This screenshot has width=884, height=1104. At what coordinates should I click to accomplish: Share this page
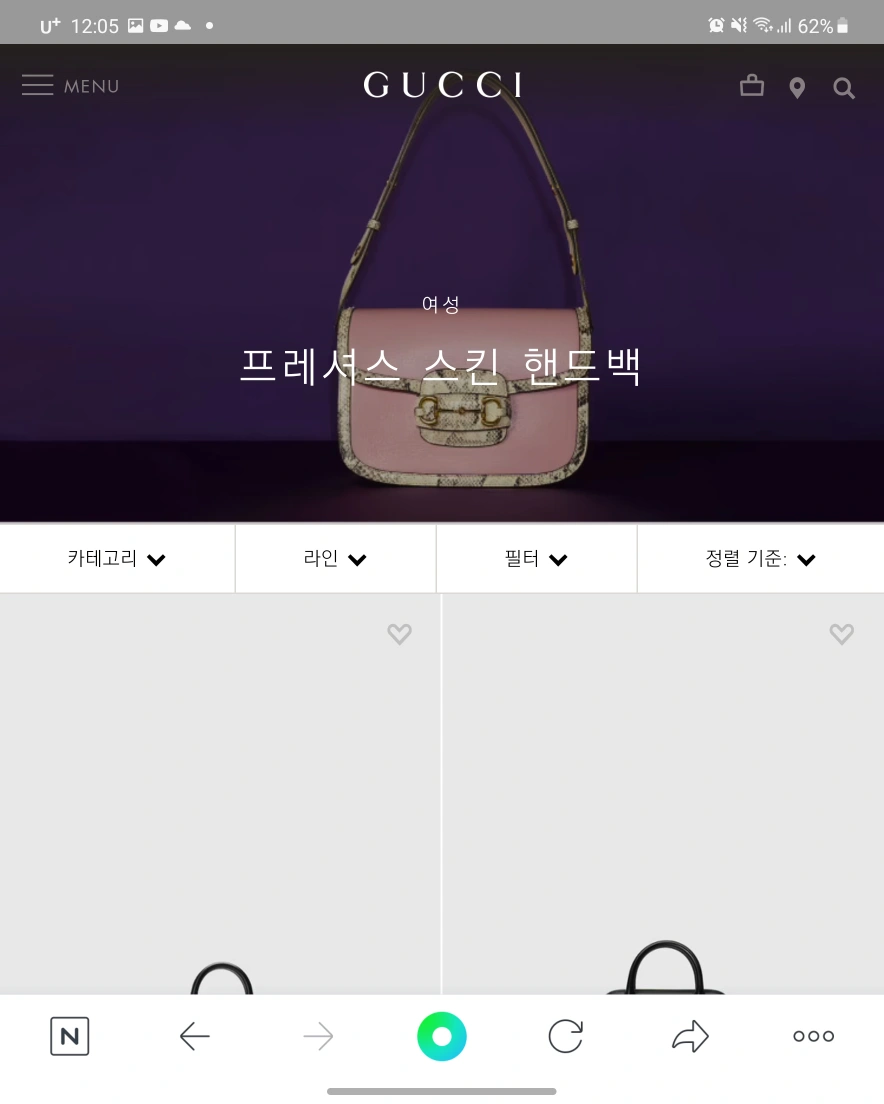pyautogui.click(x=690, y=1036)
